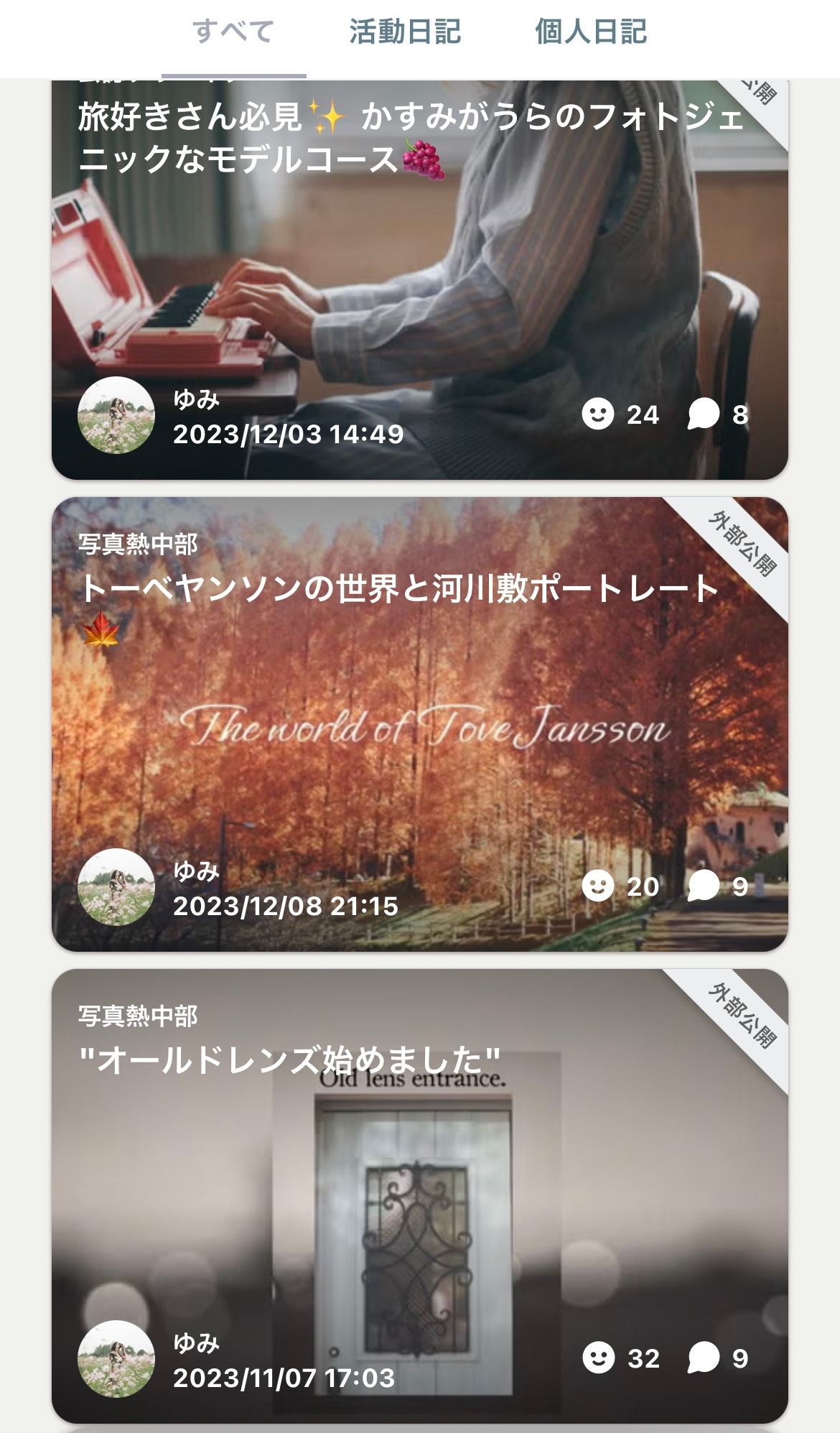Open the トーベヤンソンの世界 diary post
The image size is (840, 1433).
point(399,590)
